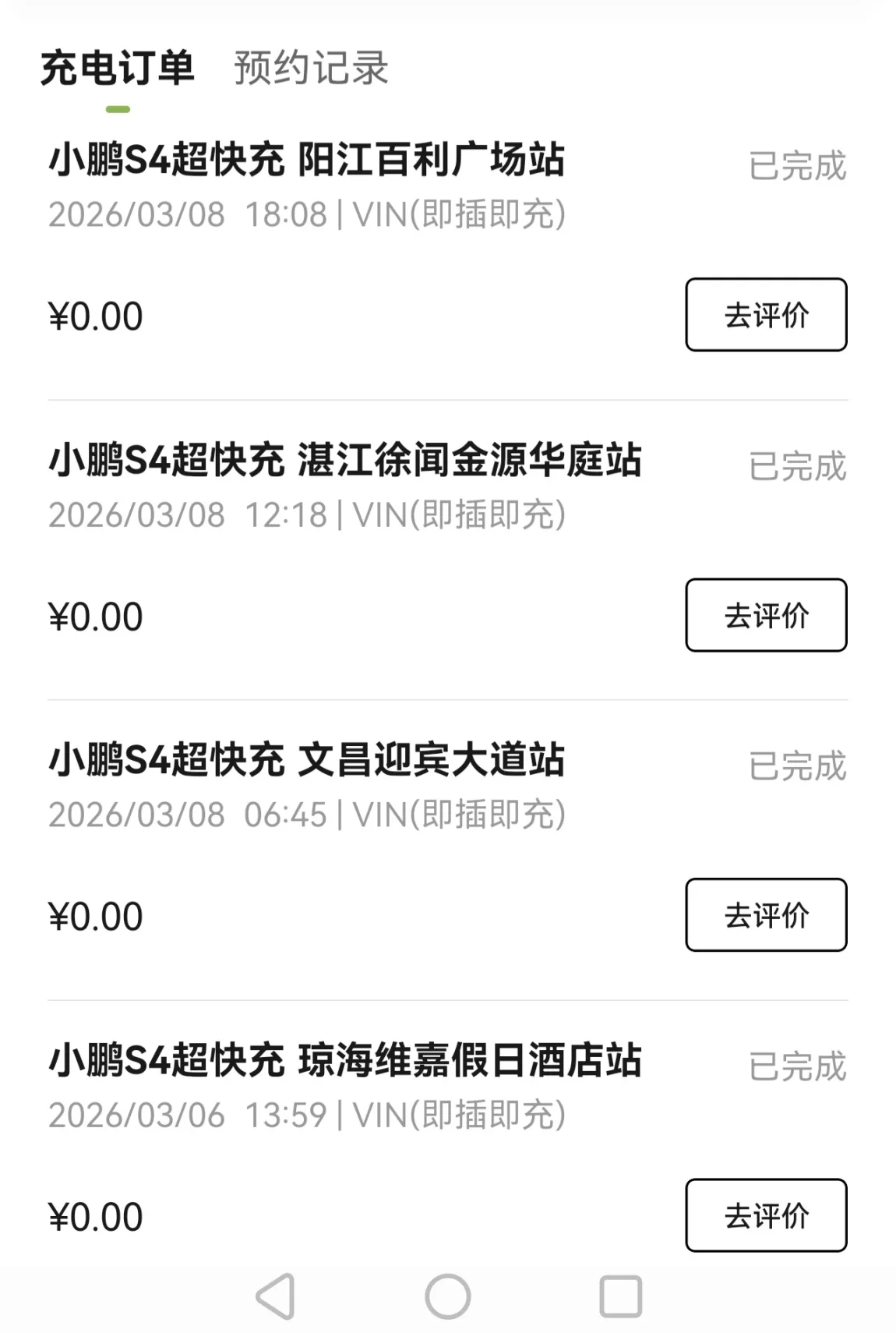Tap 去评价 for 阳江百利广场站 order
This screenshot has width=896, height=1333.
tap(765, 315)
